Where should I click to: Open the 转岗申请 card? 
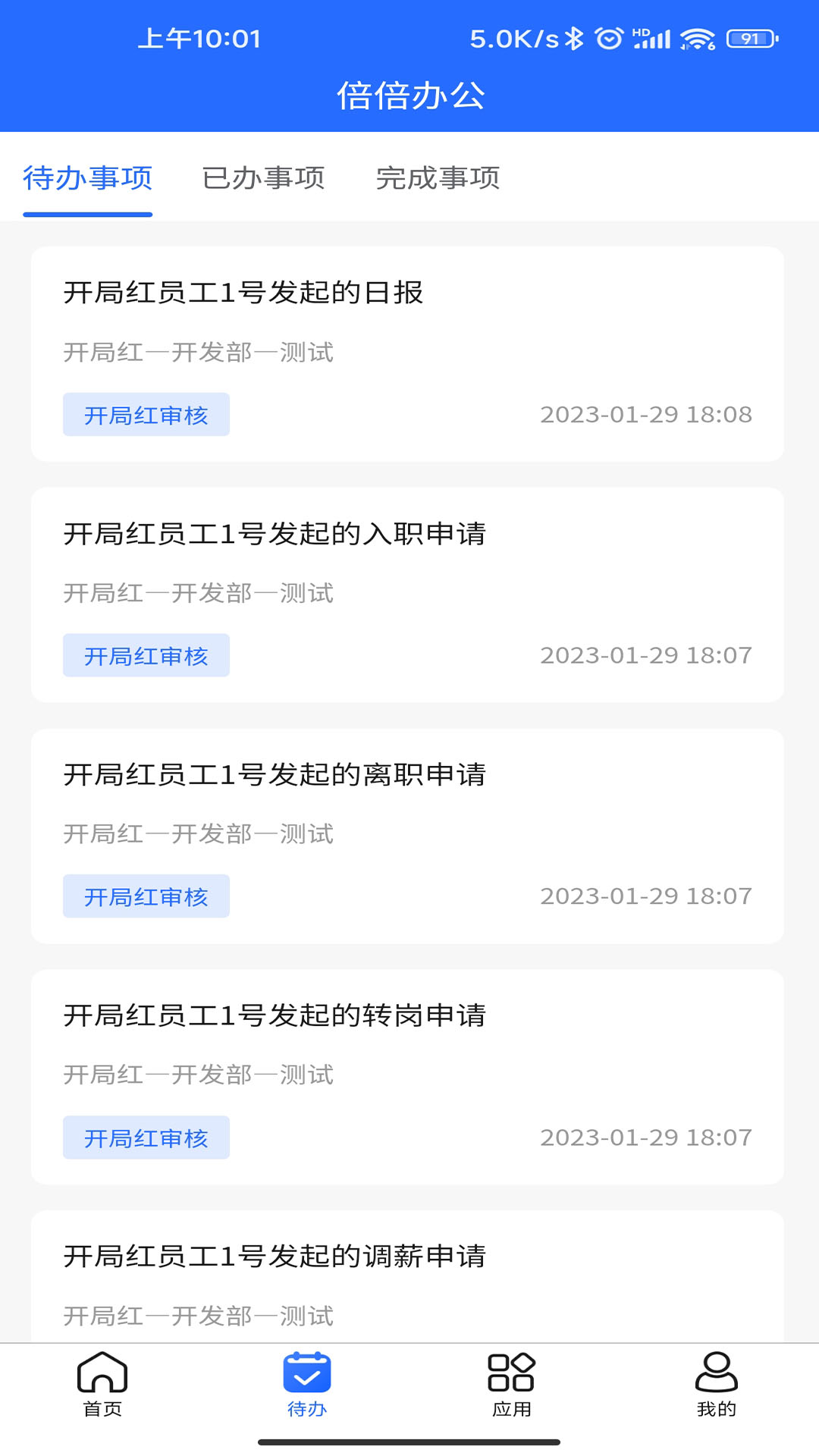tap(407, 1077)
